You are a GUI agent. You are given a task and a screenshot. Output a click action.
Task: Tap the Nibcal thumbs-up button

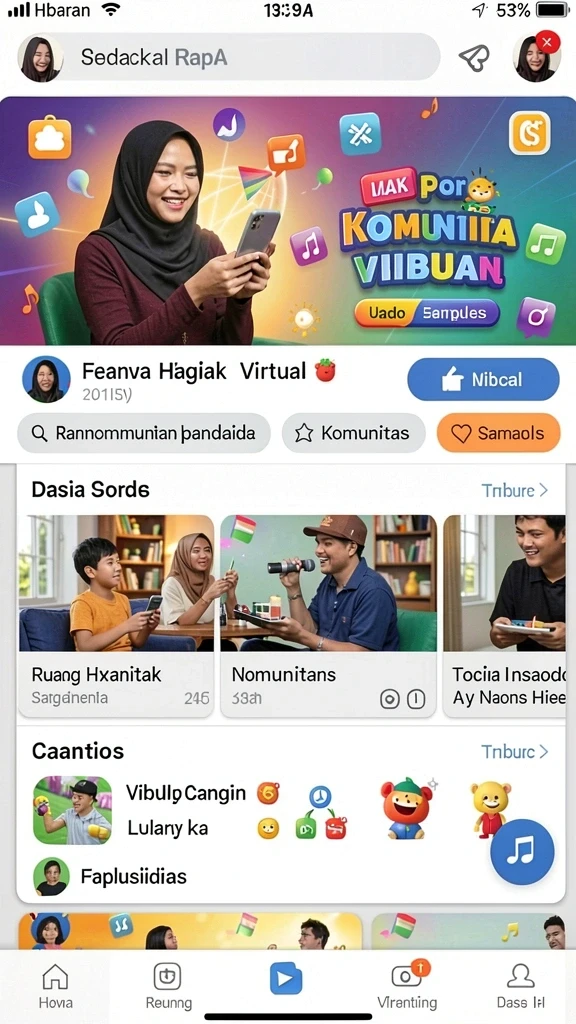click(x=483, y=379)
